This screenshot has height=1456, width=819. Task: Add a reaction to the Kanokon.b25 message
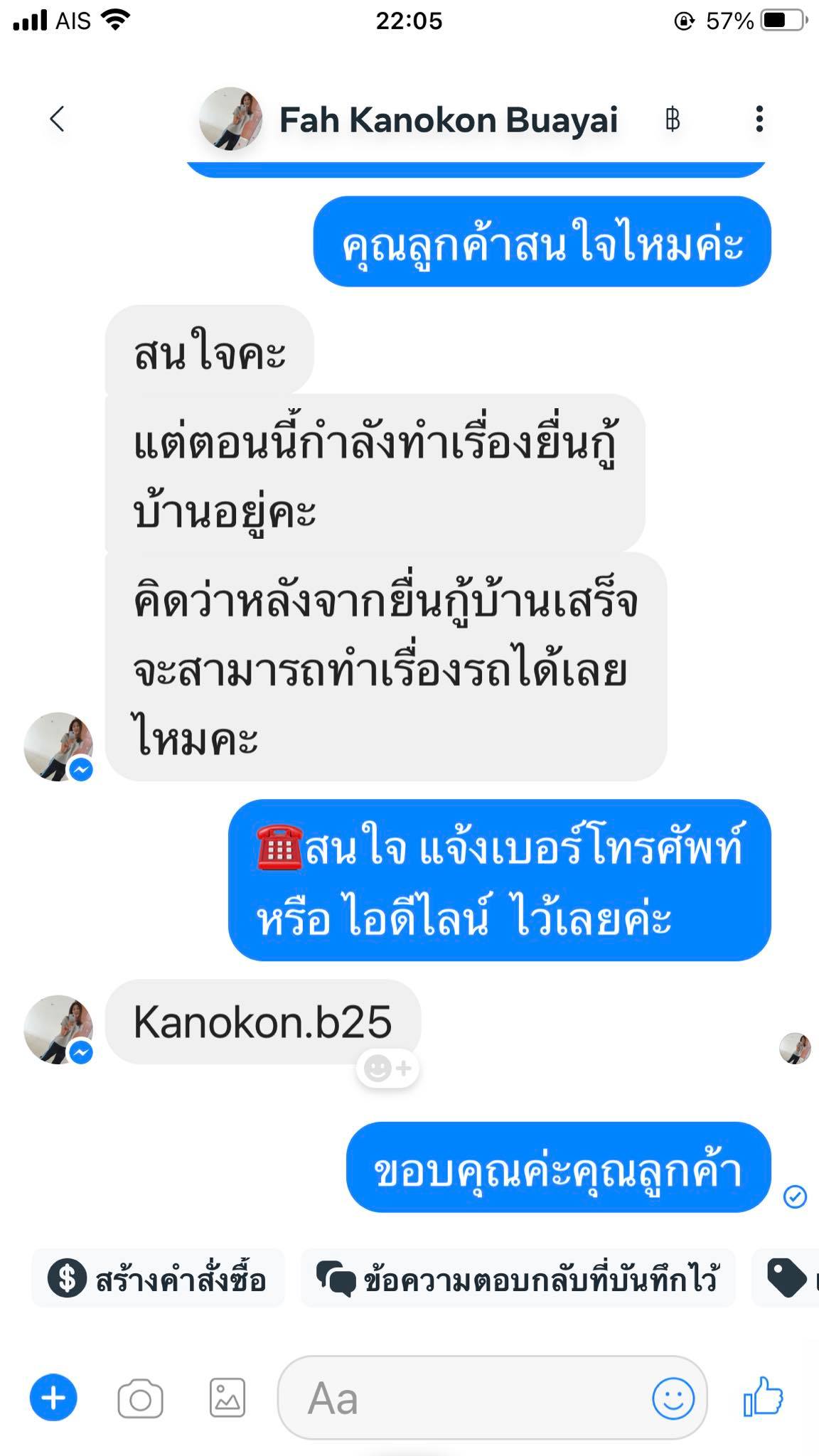(x=387, y=1069)
